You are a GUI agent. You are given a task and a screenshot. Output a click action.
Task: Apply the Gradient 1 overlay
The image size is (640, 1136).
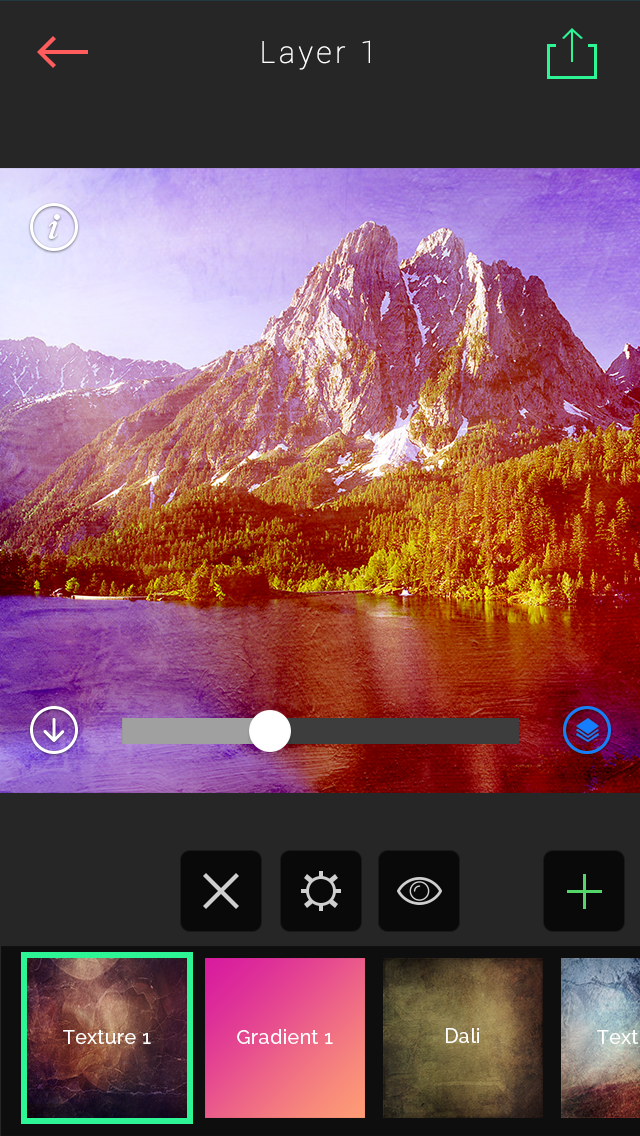tap(285, 1037)
